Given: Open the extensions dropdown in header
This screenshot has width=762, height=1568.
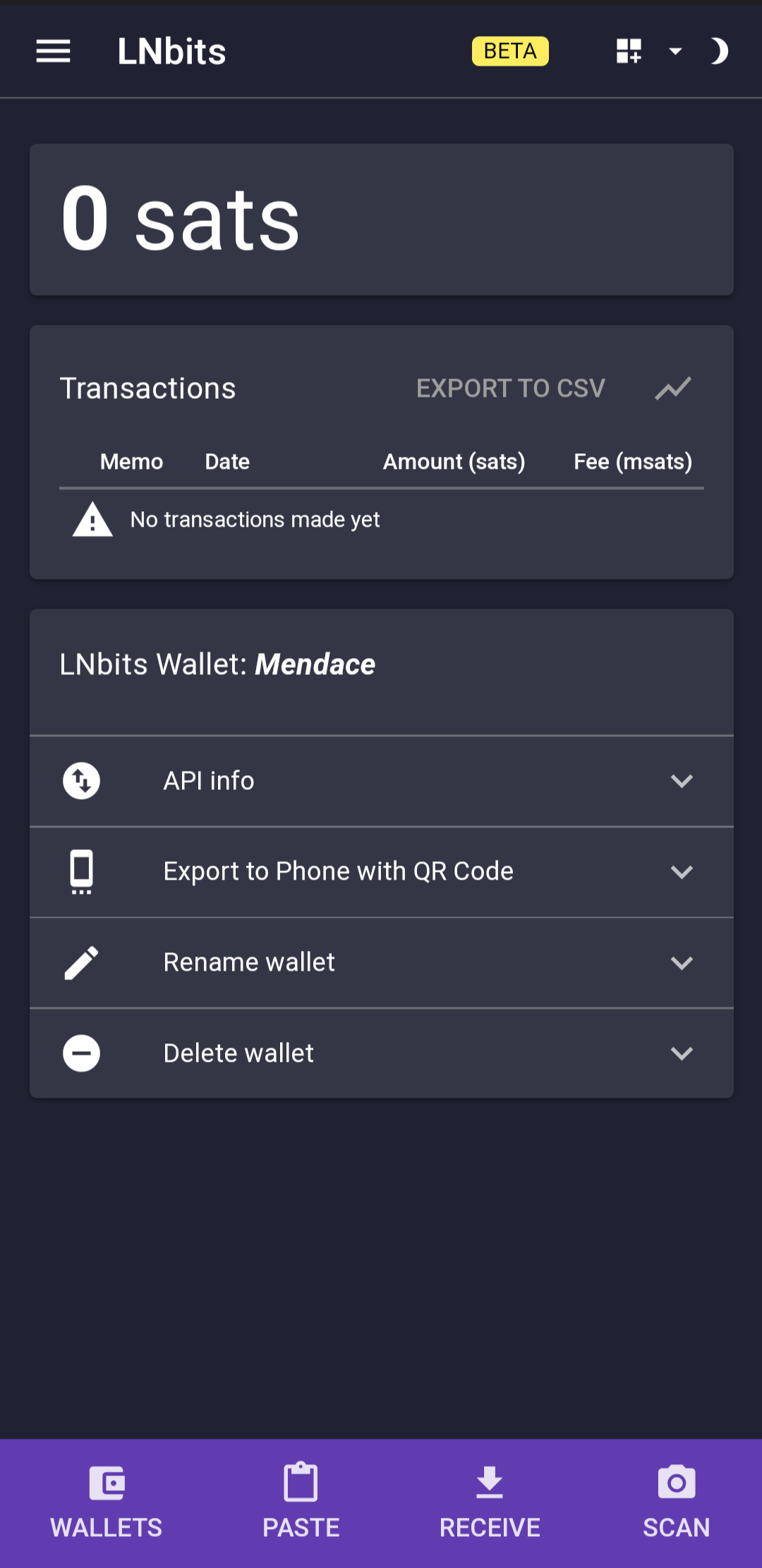Looking at the screenshot, I should [x=648, y=52].
